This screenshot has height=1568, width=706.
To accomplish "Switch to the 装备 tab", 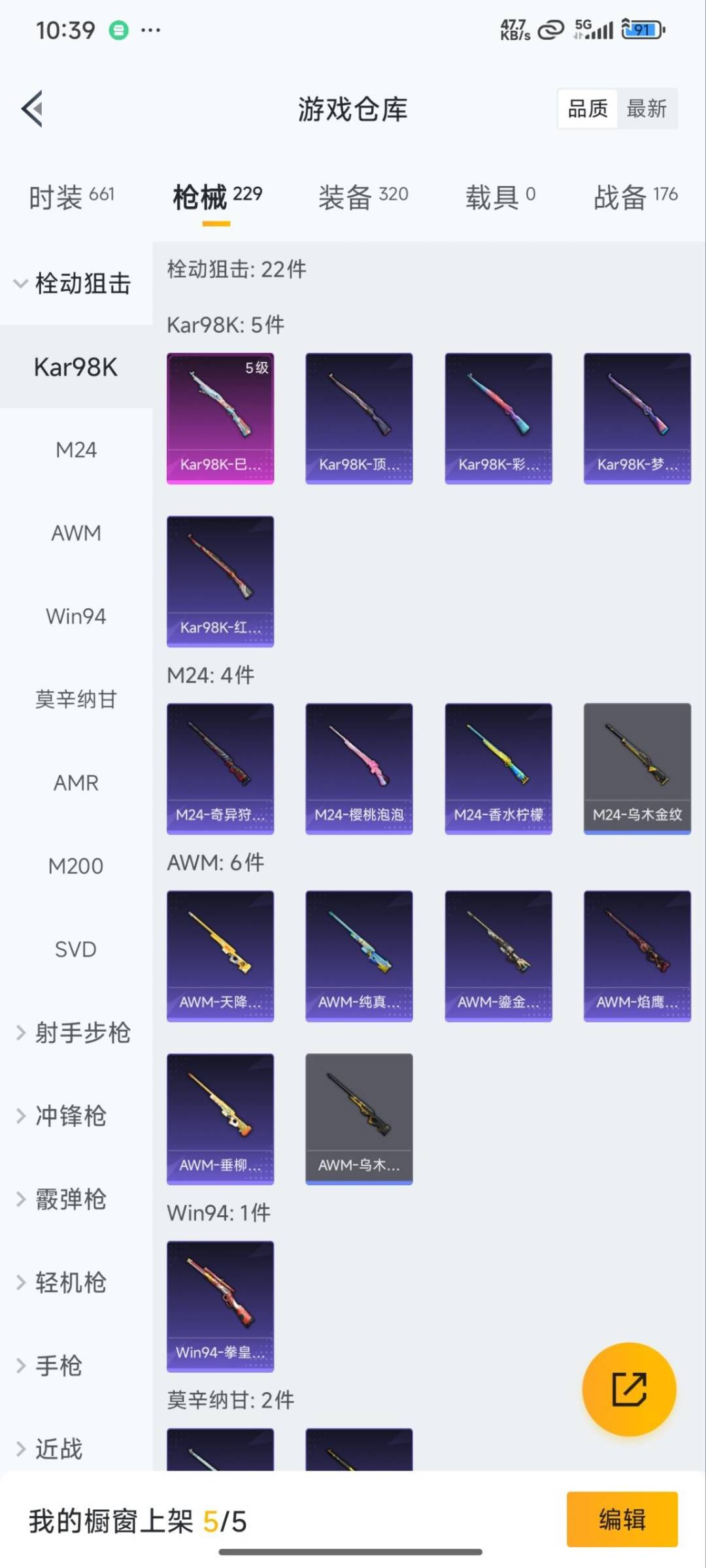I will pyautogui.click(x=363, y=196).
